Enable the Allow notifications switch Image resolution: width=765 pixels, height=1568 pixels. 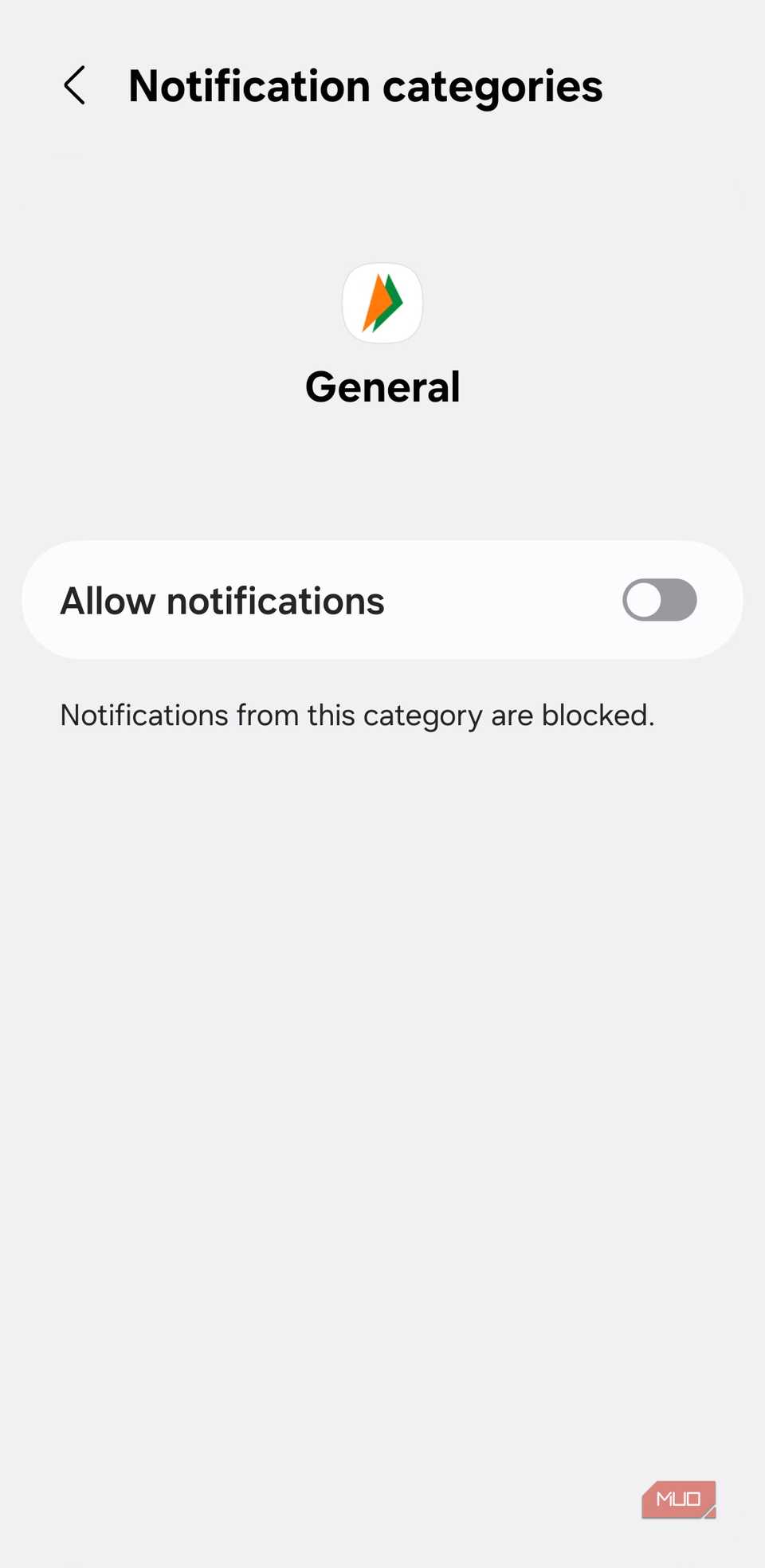pos(659,600)
